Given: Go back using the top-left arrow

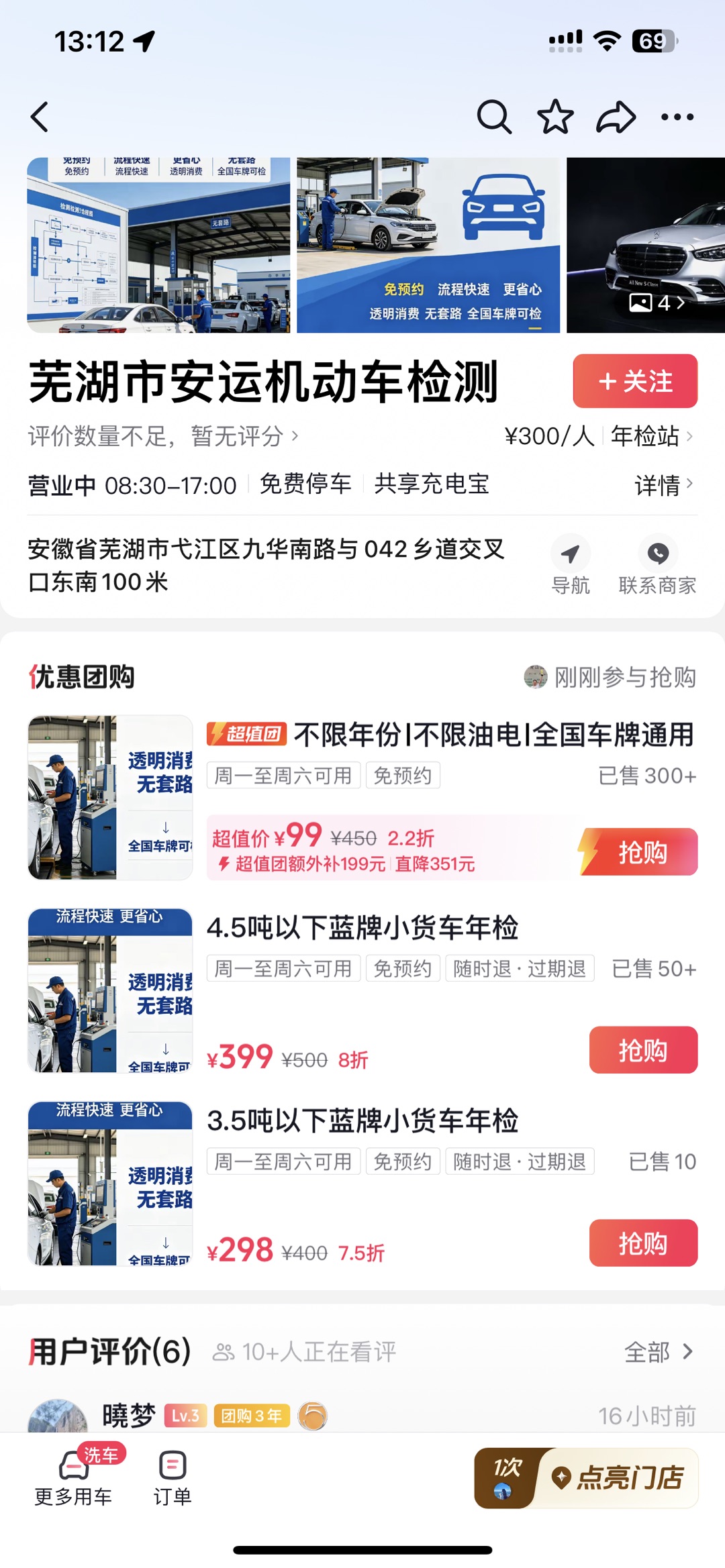Looking at the screenshot, I should [x=40, y=117].
